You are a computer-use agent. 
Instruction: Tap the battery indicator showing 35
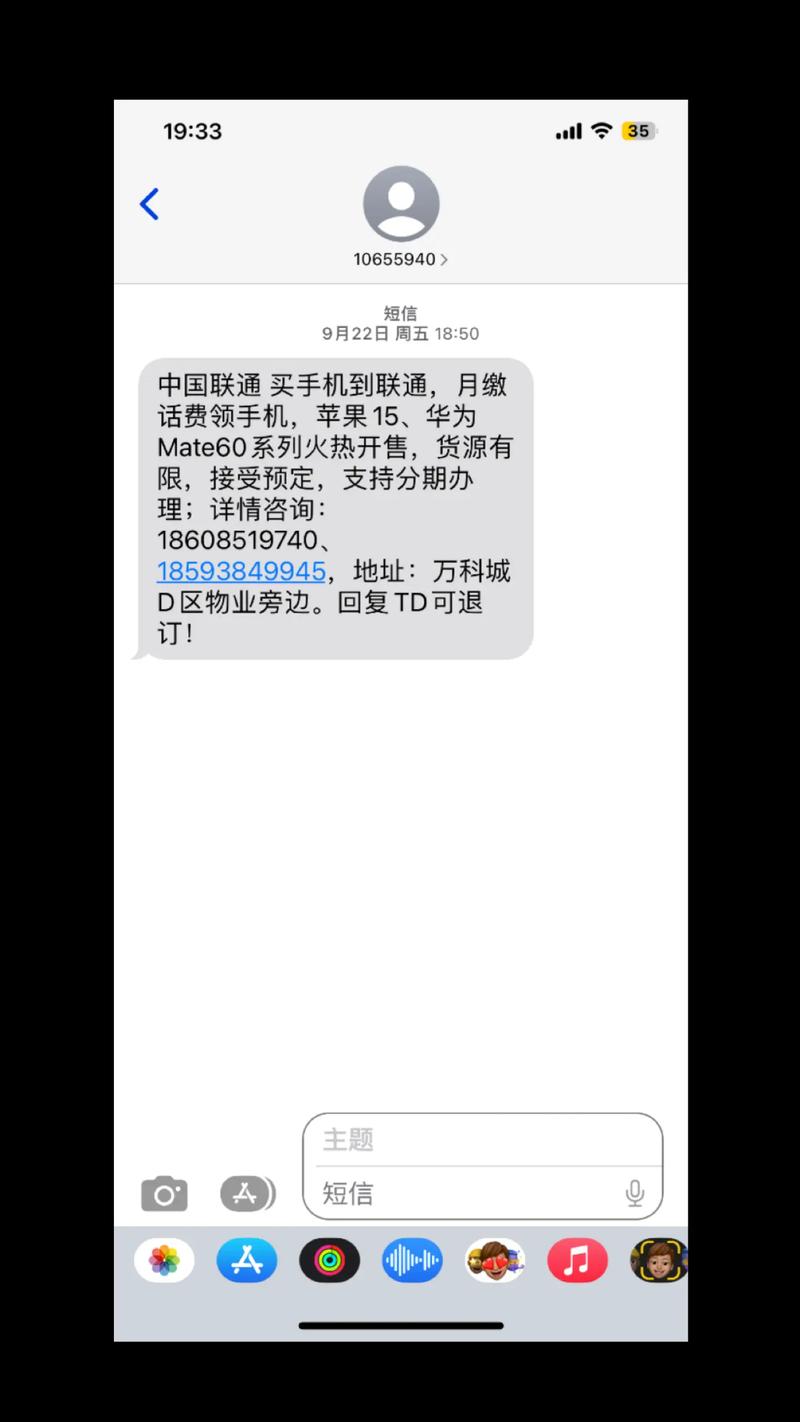point(639,130)
